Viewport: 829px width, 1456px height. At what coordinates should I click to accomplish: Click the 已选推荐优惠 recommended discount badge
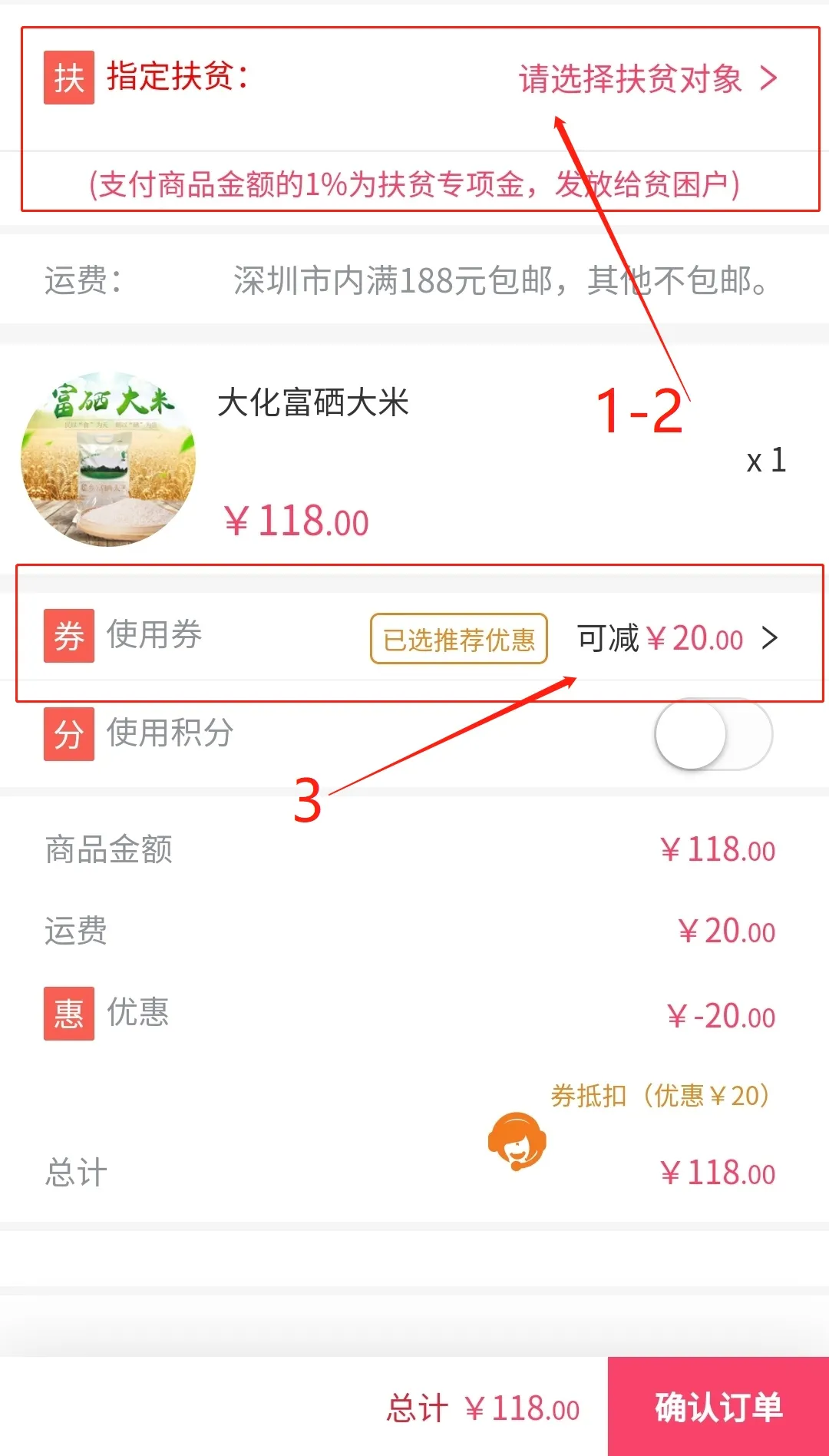click(x=457, y=638)
